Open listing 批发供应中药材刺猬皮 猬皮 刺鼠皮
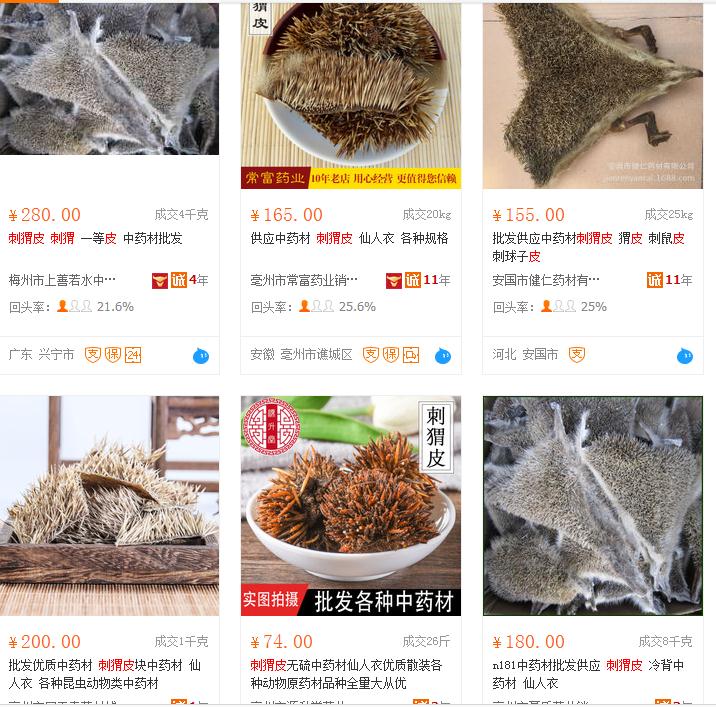This screenshot has height=707, width=716. 588,247
